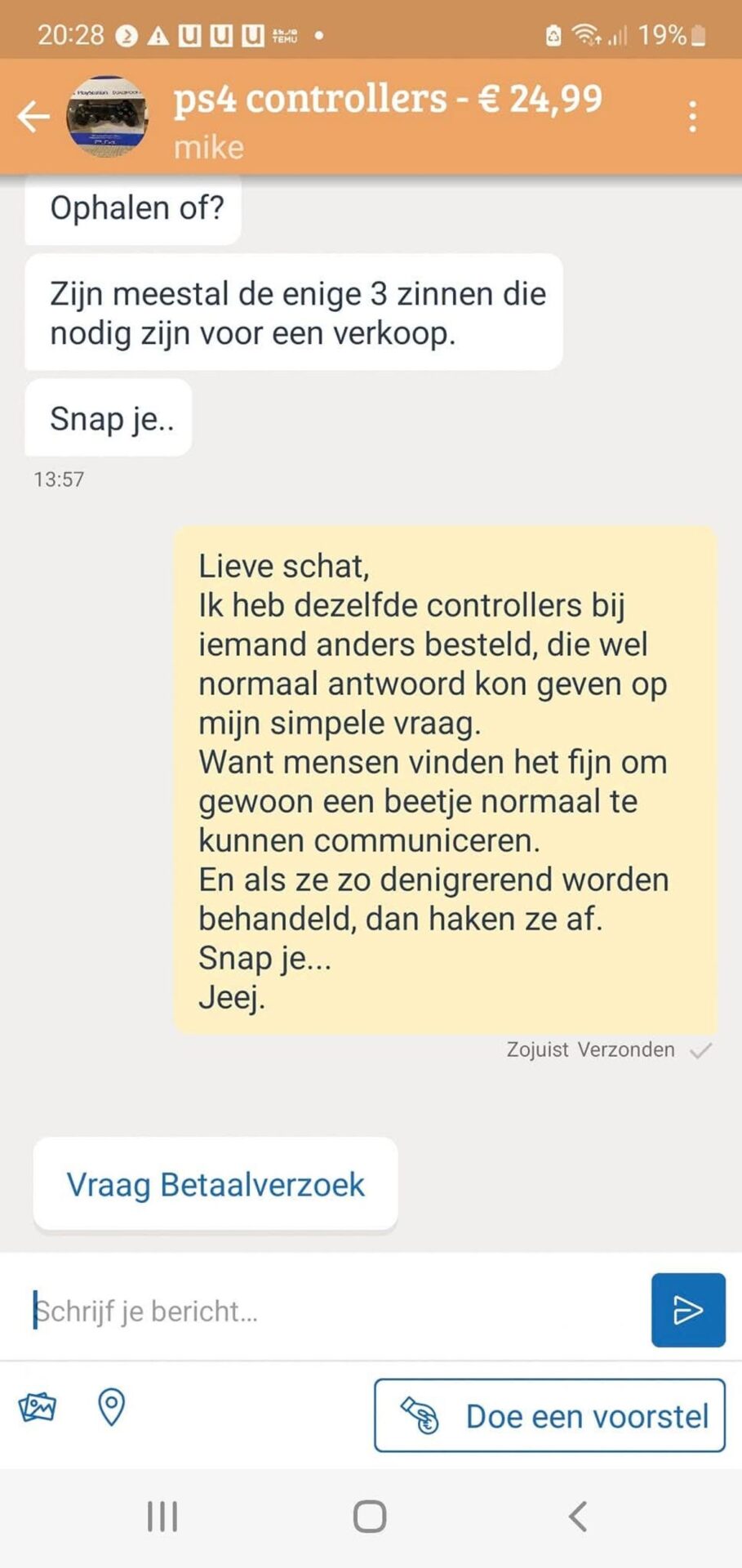Open recent apps from the navigation bar
Image resolution: width=742 pixels, height=1568 pixels.
162,1517
